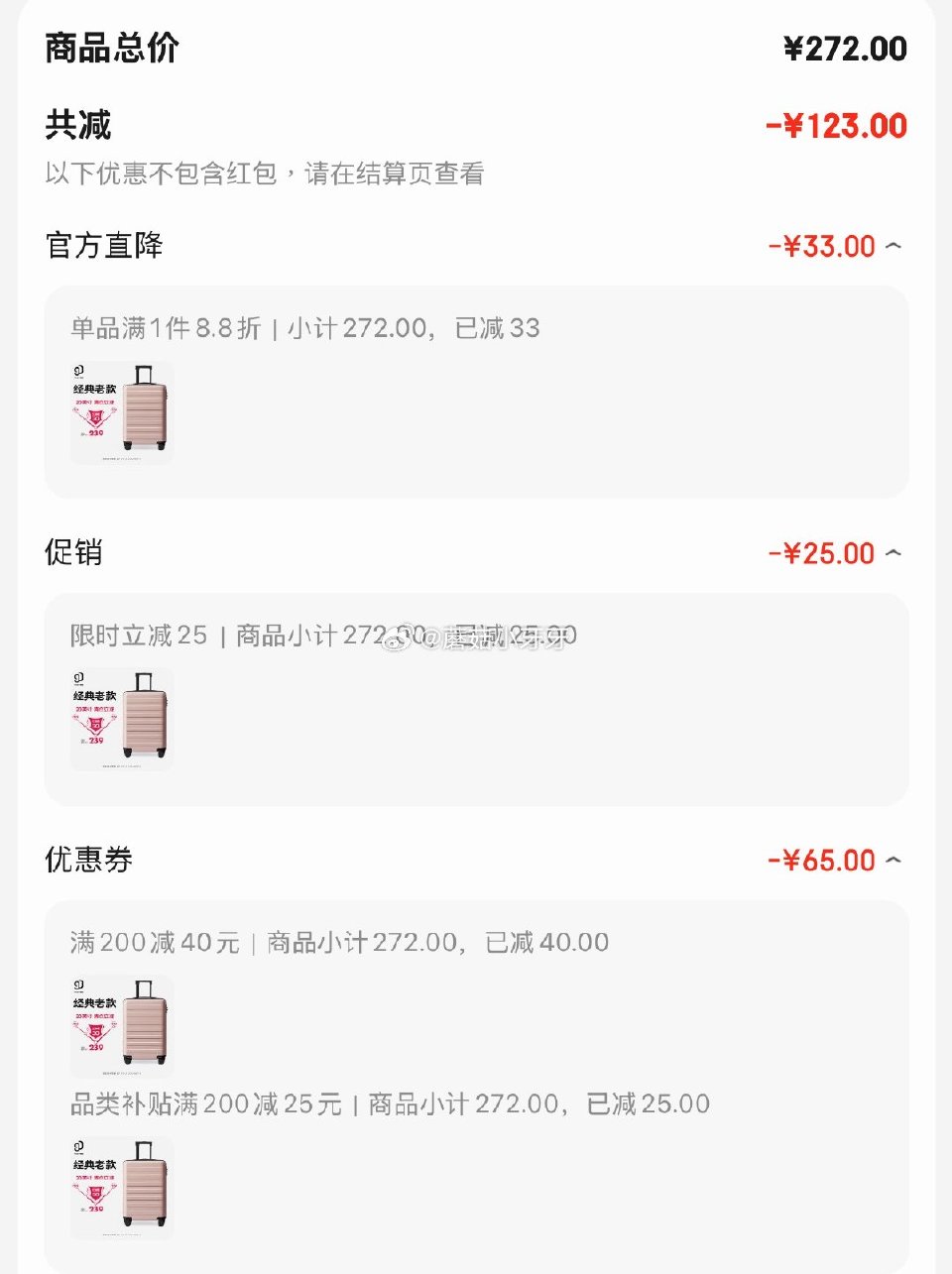Screen dimensions: 952x1274
Task: Click the -¥33.00 official discount amount
Action: pos(819,246)
